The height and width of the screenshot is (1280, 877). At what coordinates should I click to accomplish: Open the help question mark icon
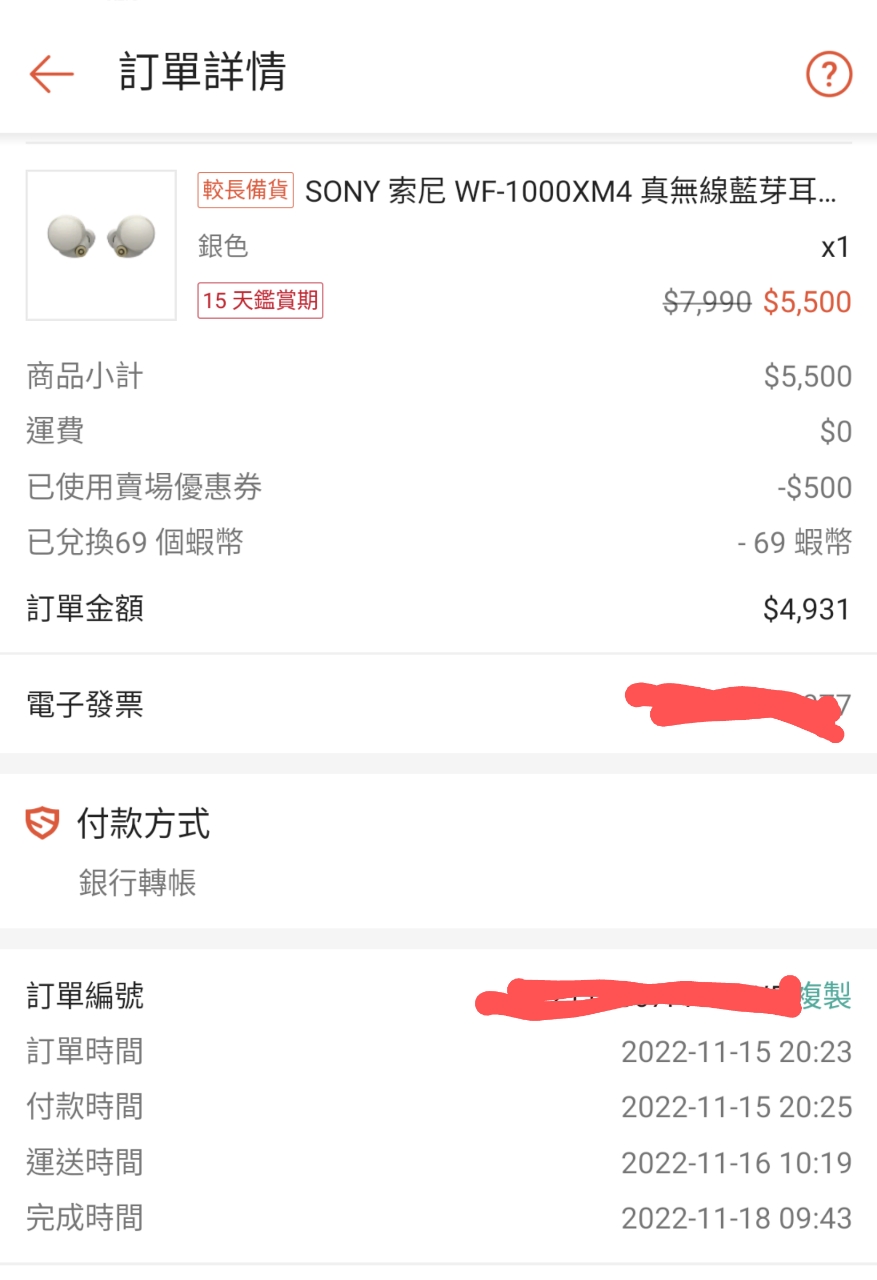tap(828, 74)
